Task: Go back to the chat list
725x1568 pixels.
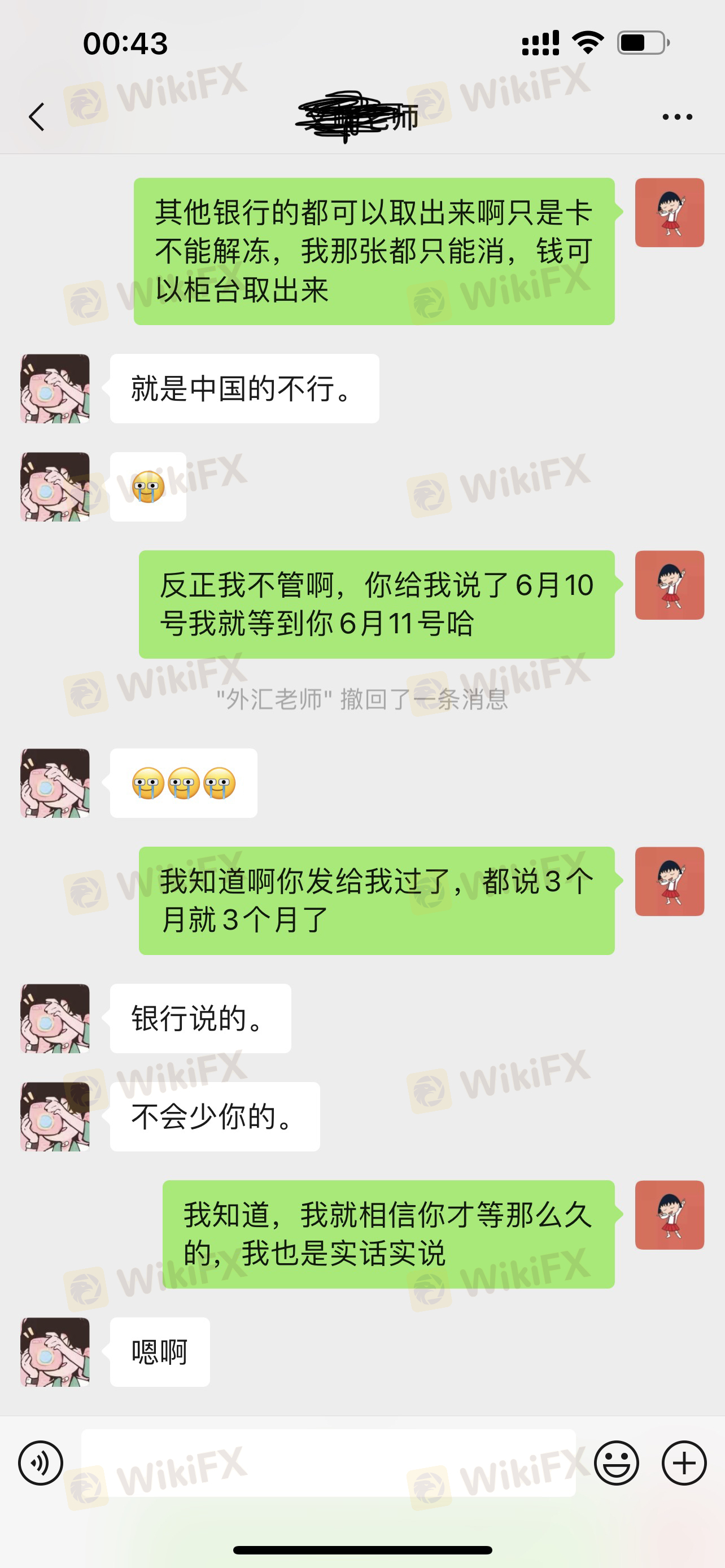Action: coord(37,117)
